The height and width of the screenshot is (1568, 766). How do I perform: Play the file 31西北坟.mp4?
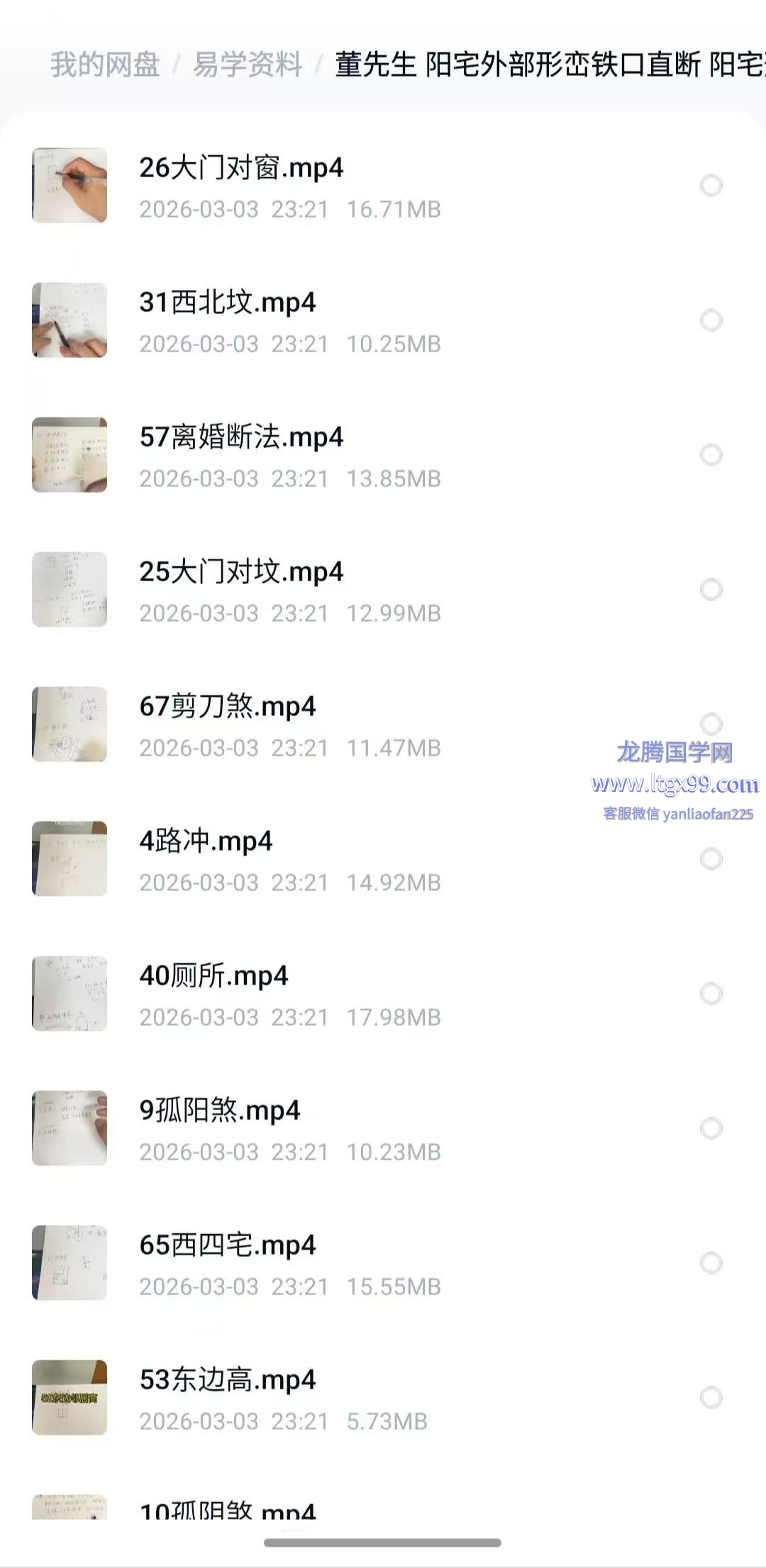click(x=227, y=303)
